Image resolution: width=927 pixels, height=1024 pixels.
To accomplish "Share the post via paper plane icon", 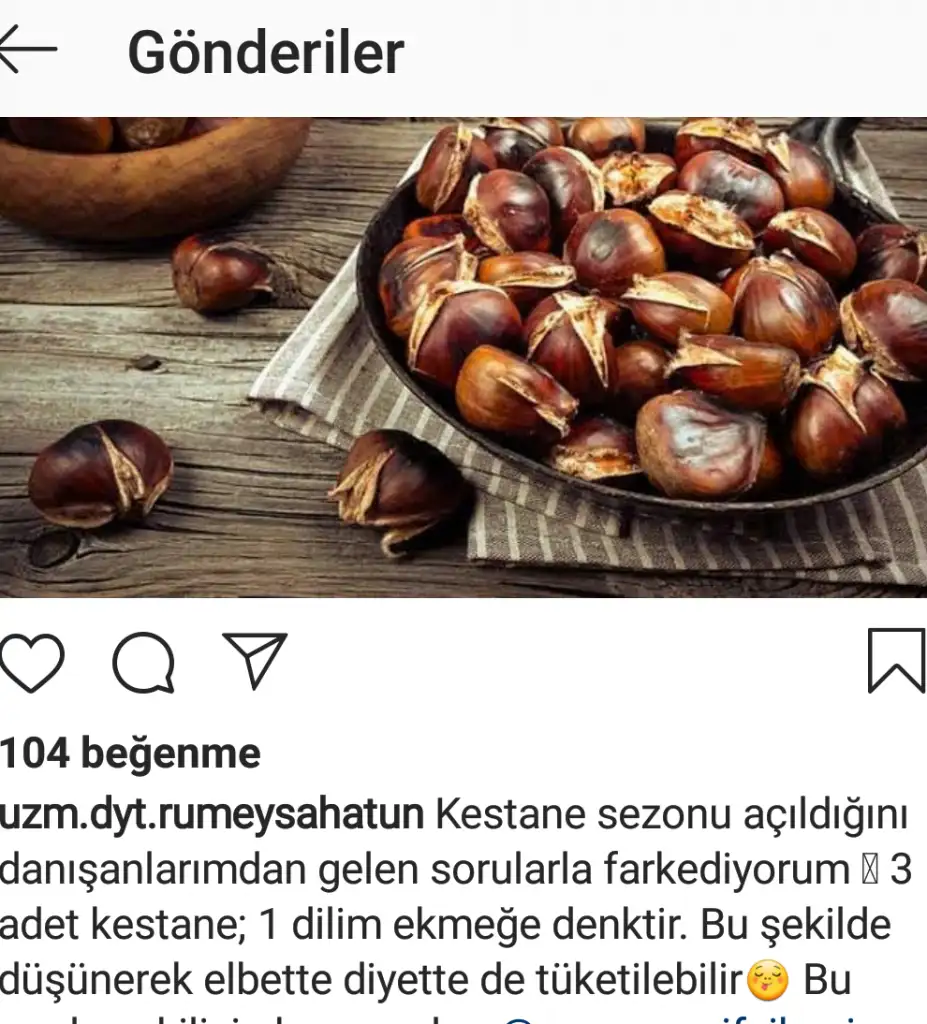I will 255,660.
